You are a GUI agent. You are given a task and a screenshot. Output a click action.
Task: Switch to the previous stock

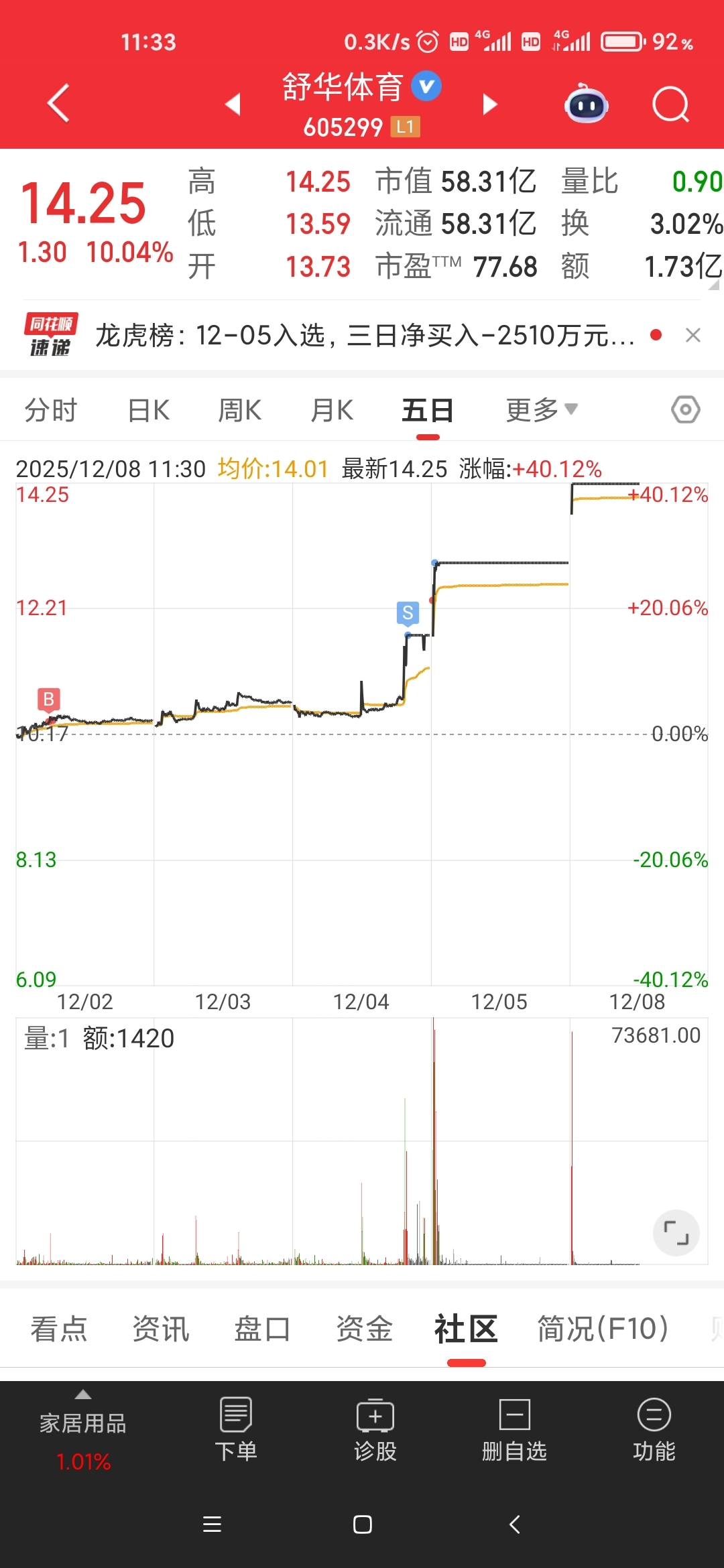tap(233, 104)
